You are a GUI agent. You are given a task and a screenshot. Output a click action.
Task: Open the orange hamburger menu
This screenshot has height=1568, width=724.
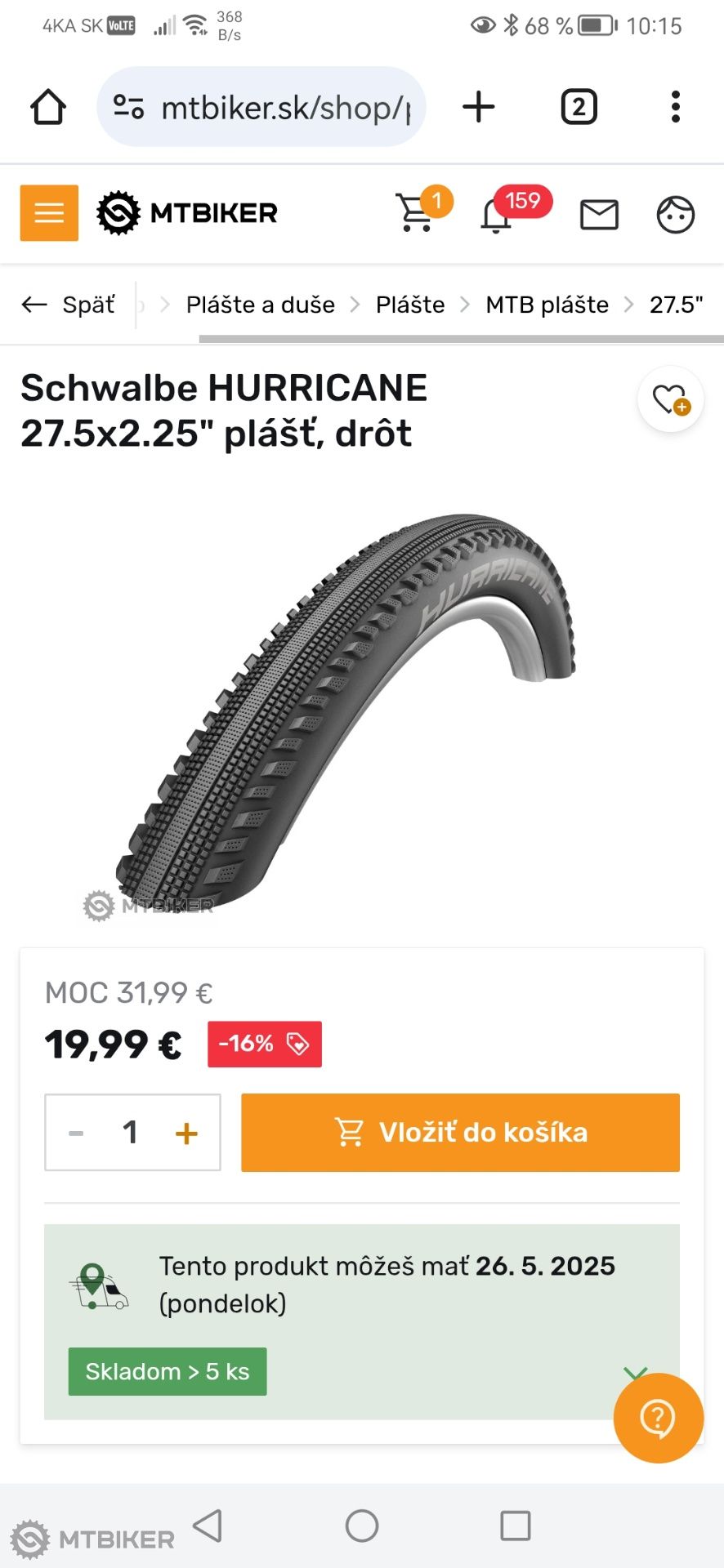(49, 213)
